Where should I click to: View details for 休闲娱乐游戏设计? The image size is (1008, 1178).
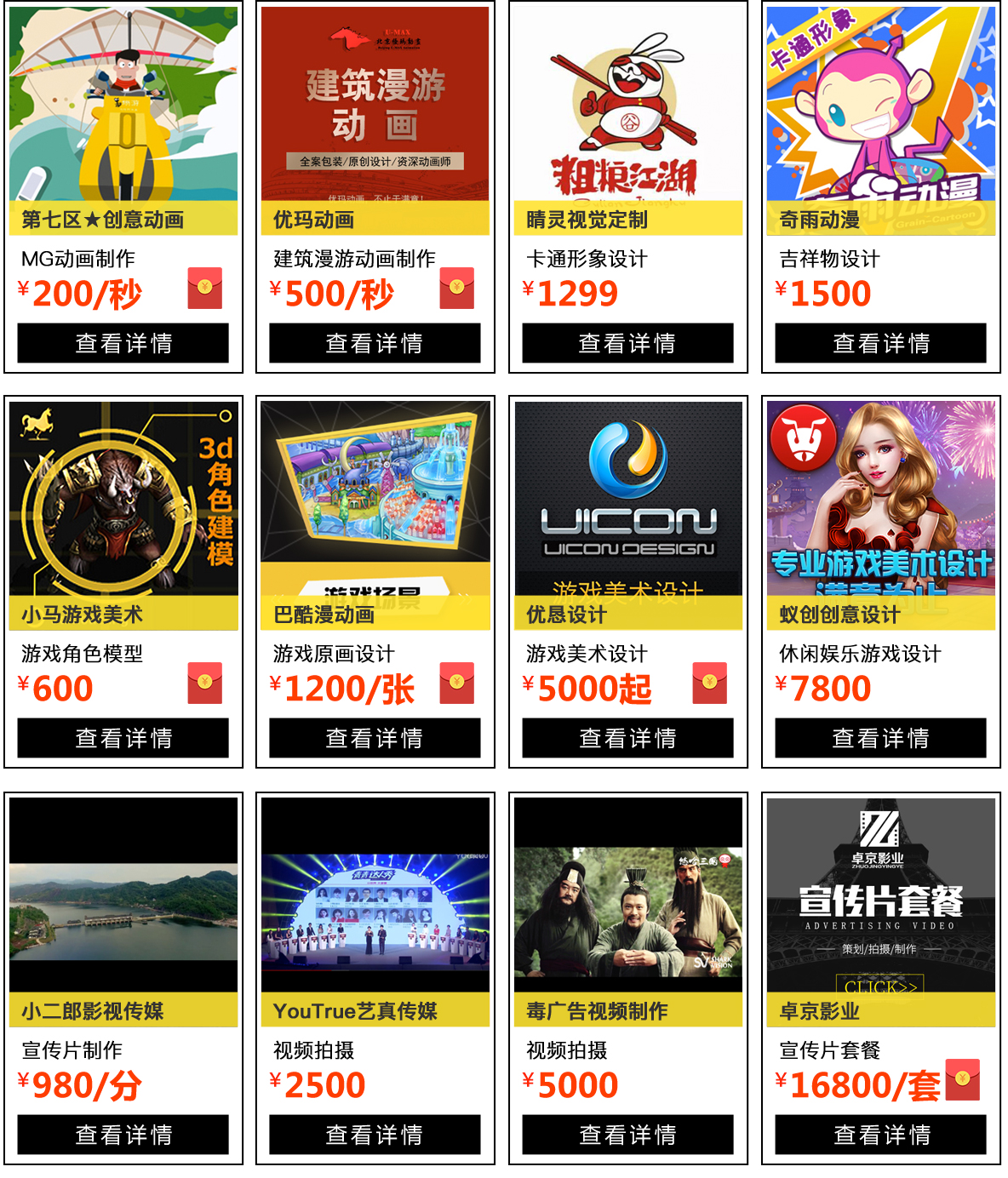click(x=880, y=738)
